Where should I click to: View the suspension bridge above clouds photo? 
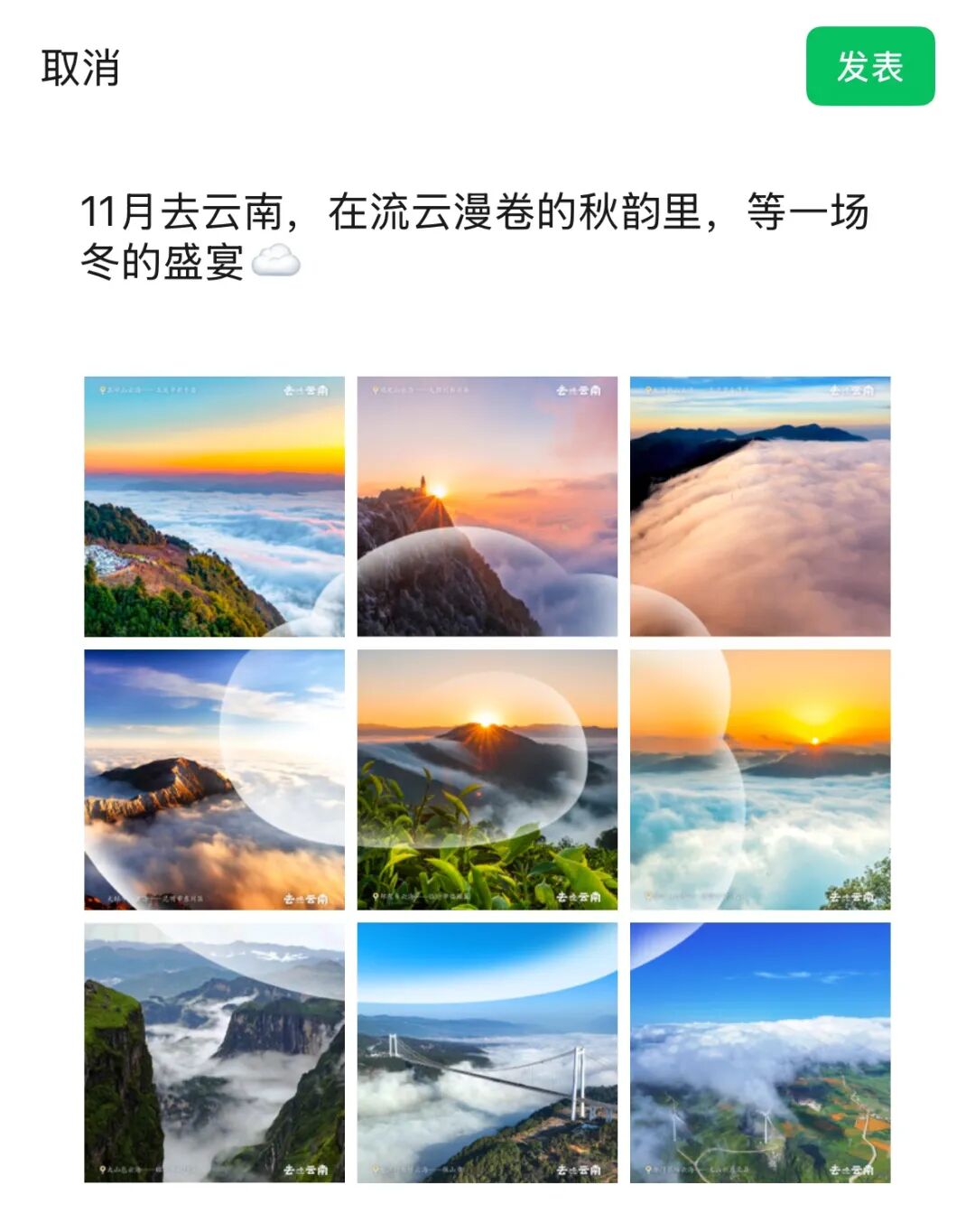[487, 1052]
